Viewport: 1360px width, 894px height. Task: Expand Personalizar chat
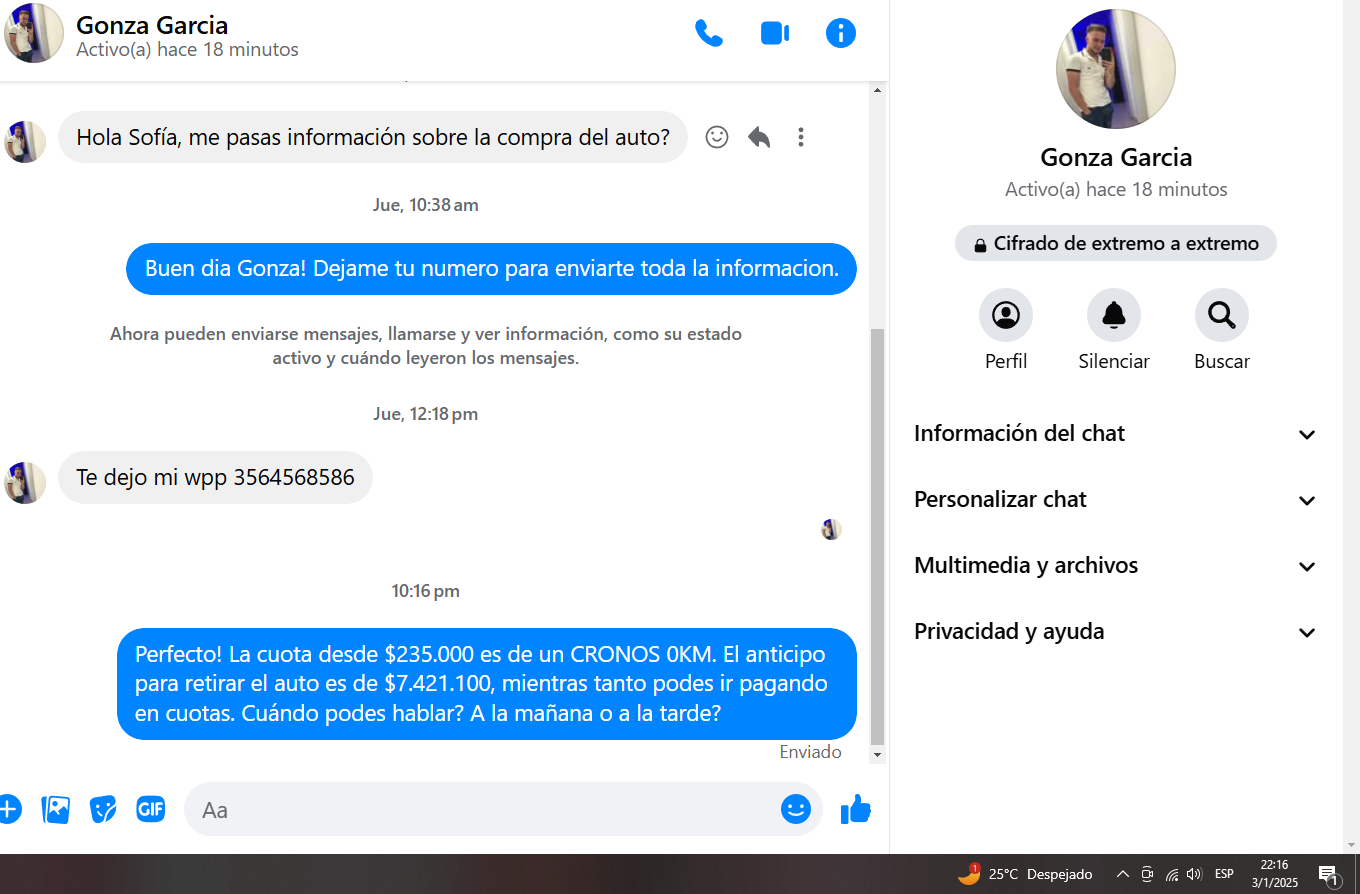pos(1115,500)
